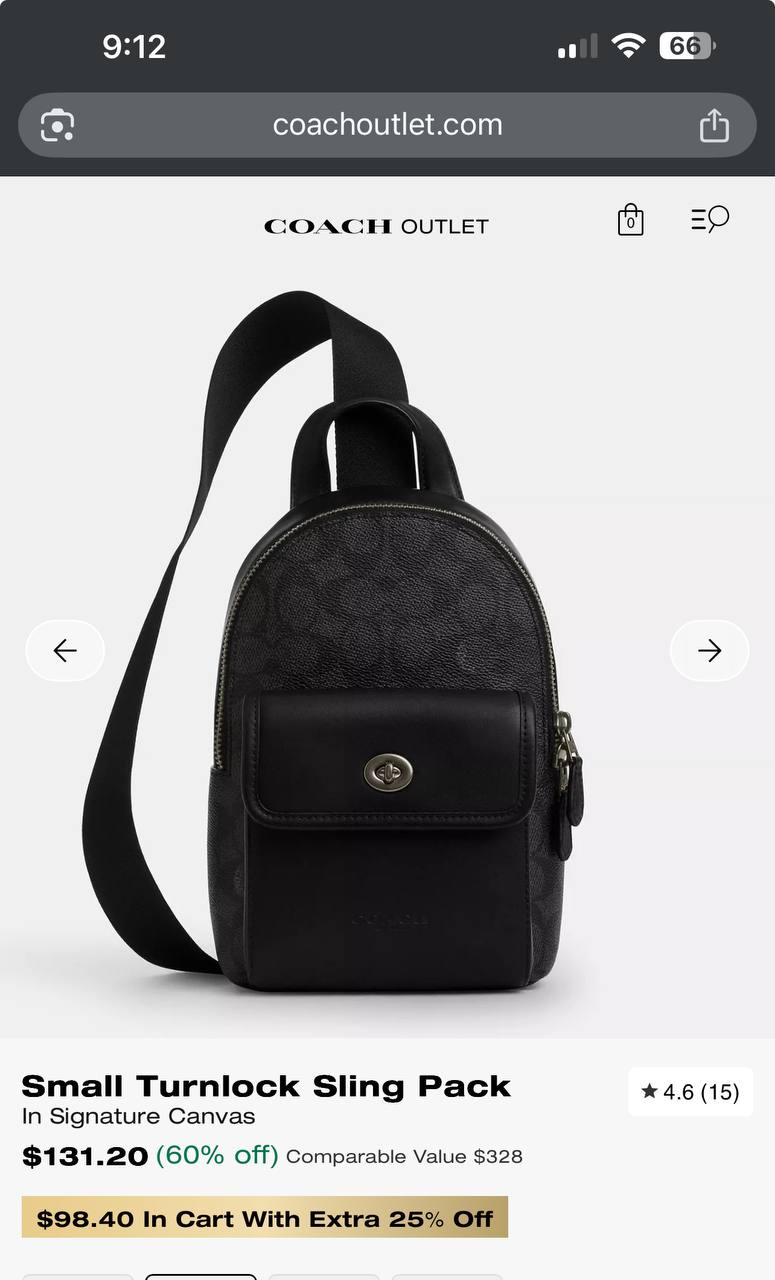Open the browser share menu
The image size is (775, 1280).
pyautogui.click(x=713, y=126)
